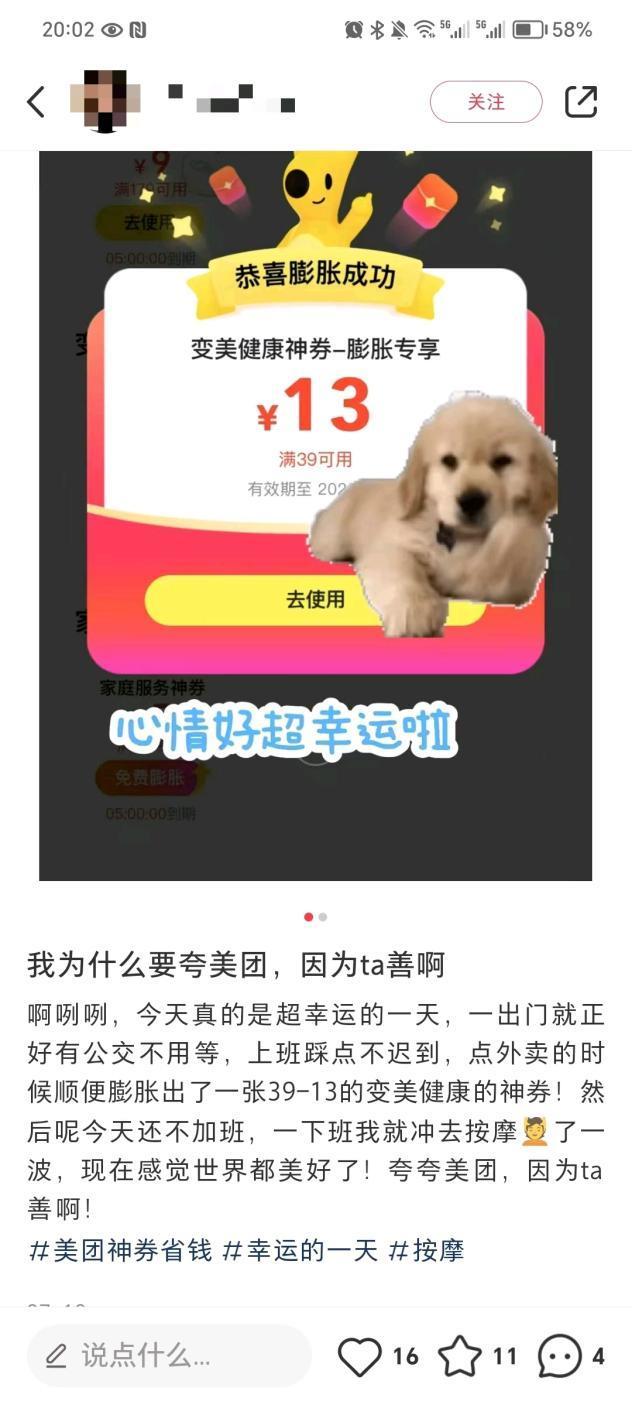This screenshot has width=632, height=1405.
Task: Open comments via the speech bubble icon
Action: click(x=559, y=1356)
